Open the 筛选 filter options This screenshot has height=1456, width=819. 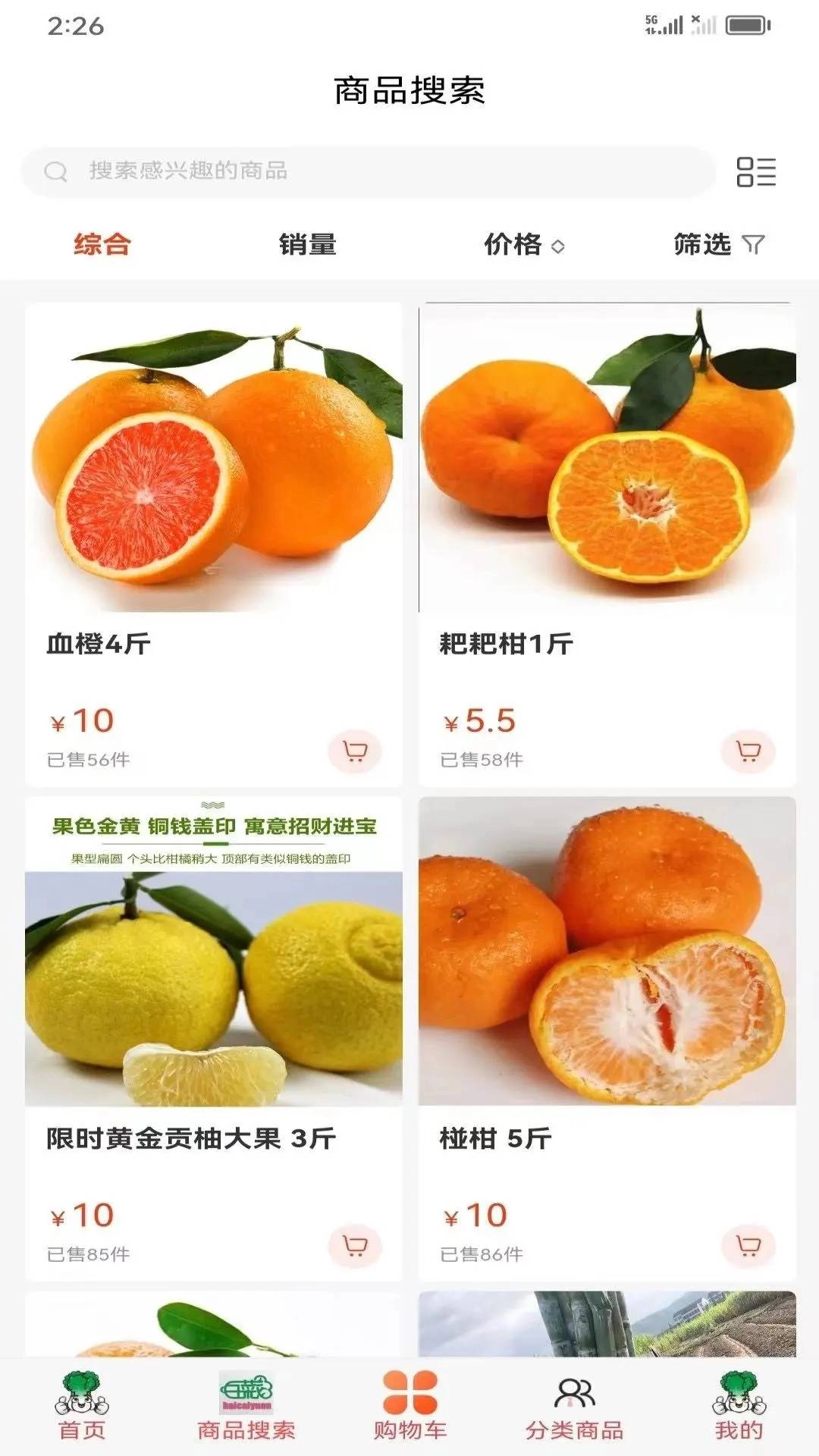click(718, 244)
